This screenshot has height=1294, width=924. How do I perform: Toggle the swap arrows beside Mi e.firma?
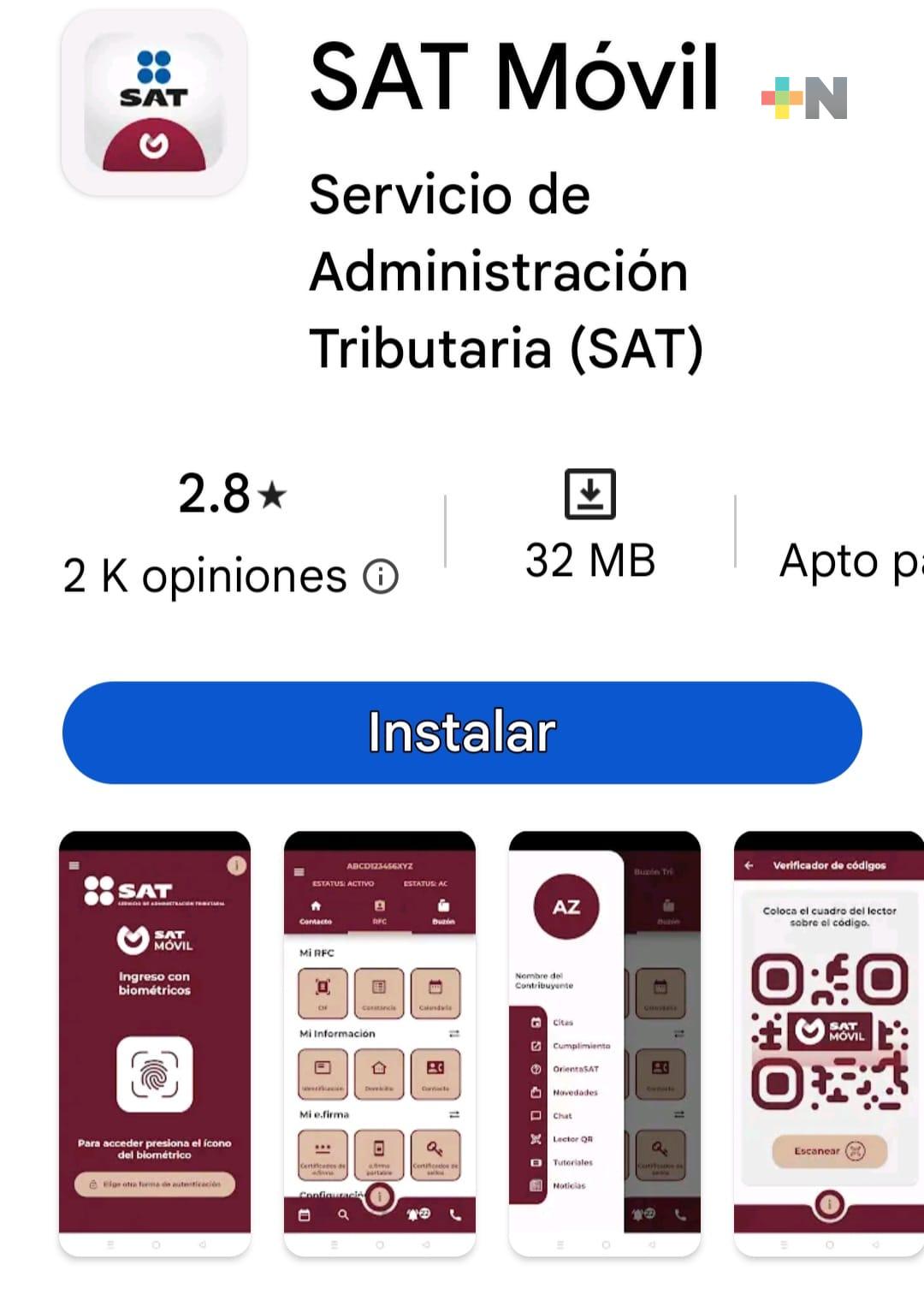pos(454,1114)
